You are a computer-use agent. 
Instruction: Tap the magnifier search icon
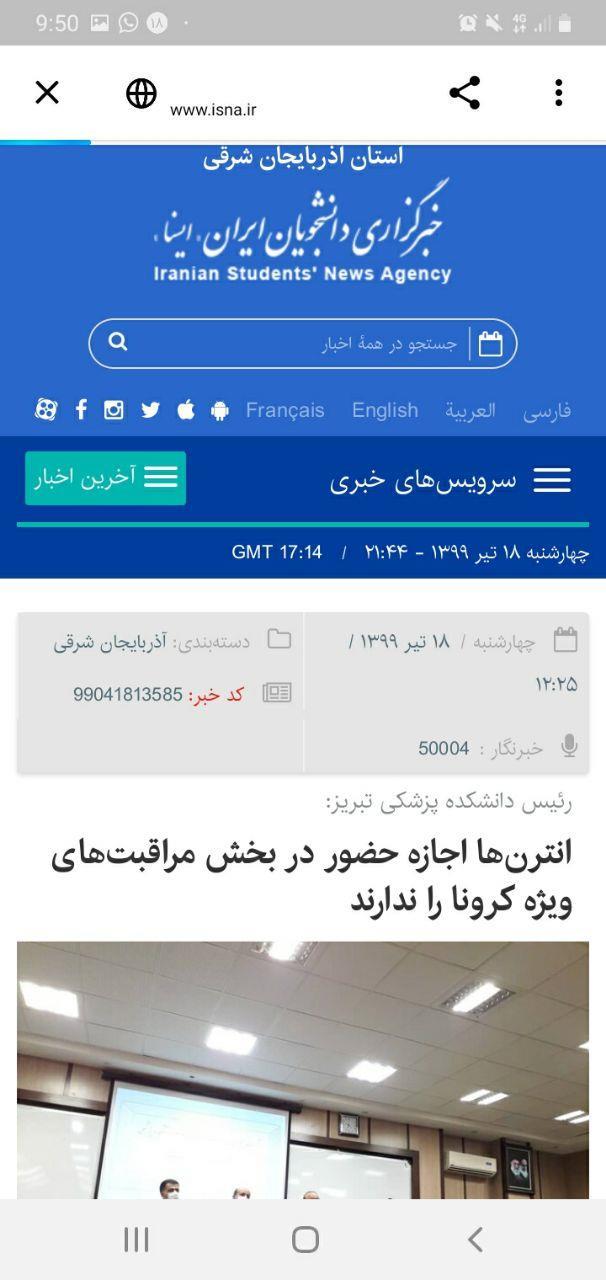[x=118, y=343]
